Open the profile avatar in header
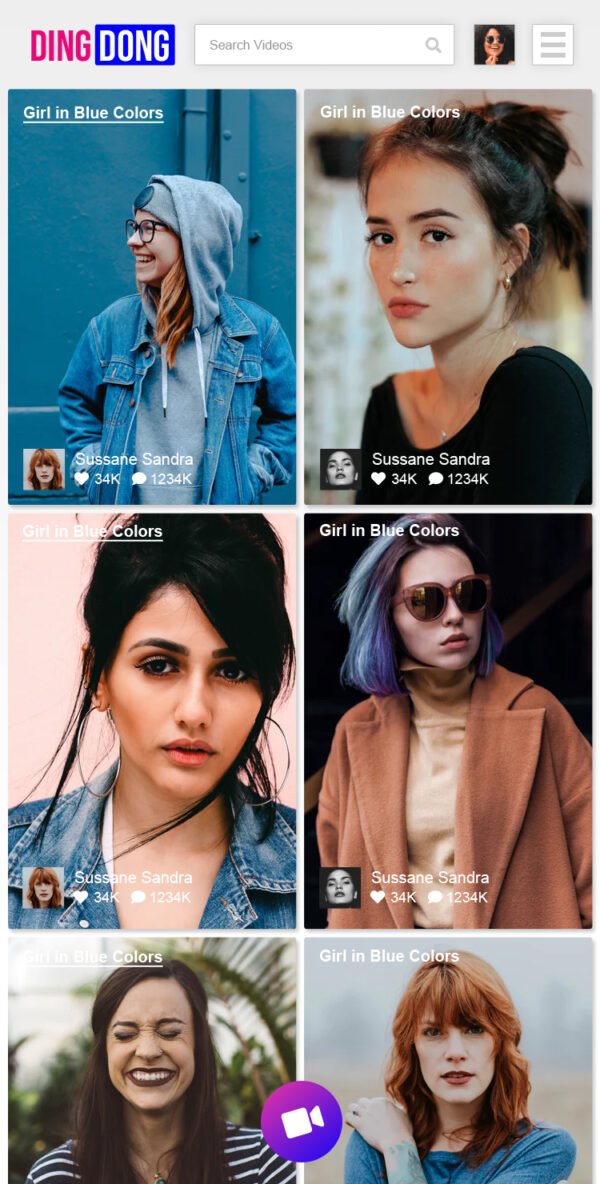 [494, 45]
